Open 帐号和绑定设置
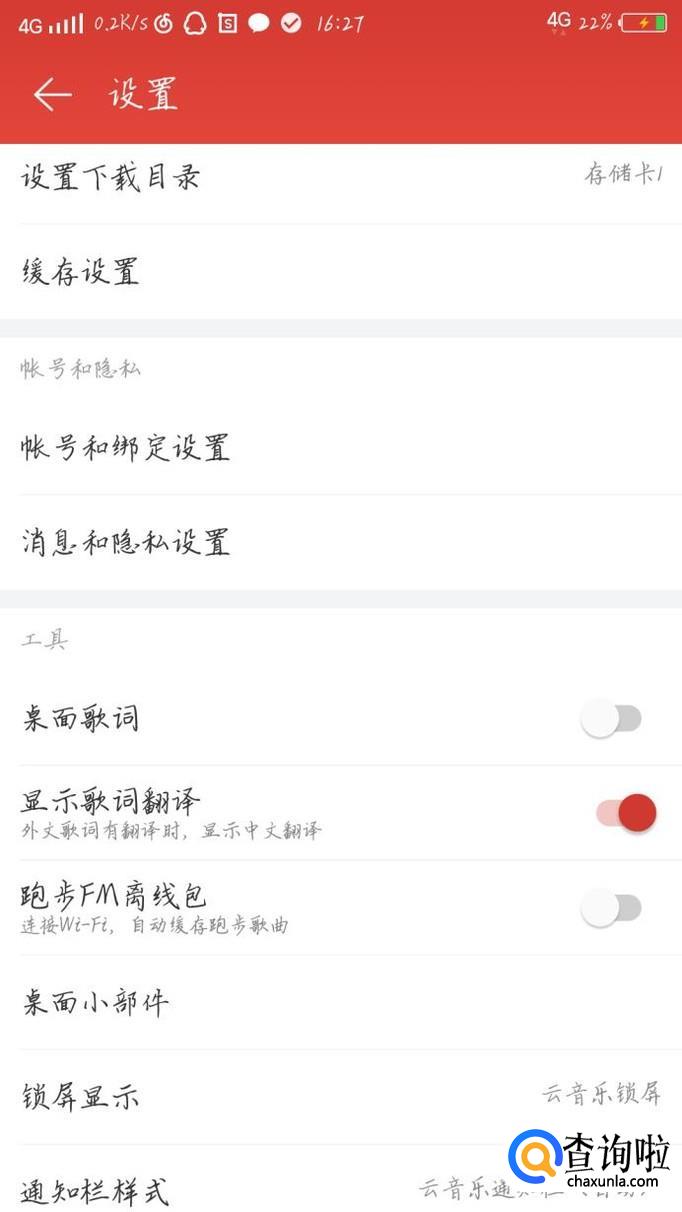Screen dimensions: 682x1212 (x=340, y=447)
